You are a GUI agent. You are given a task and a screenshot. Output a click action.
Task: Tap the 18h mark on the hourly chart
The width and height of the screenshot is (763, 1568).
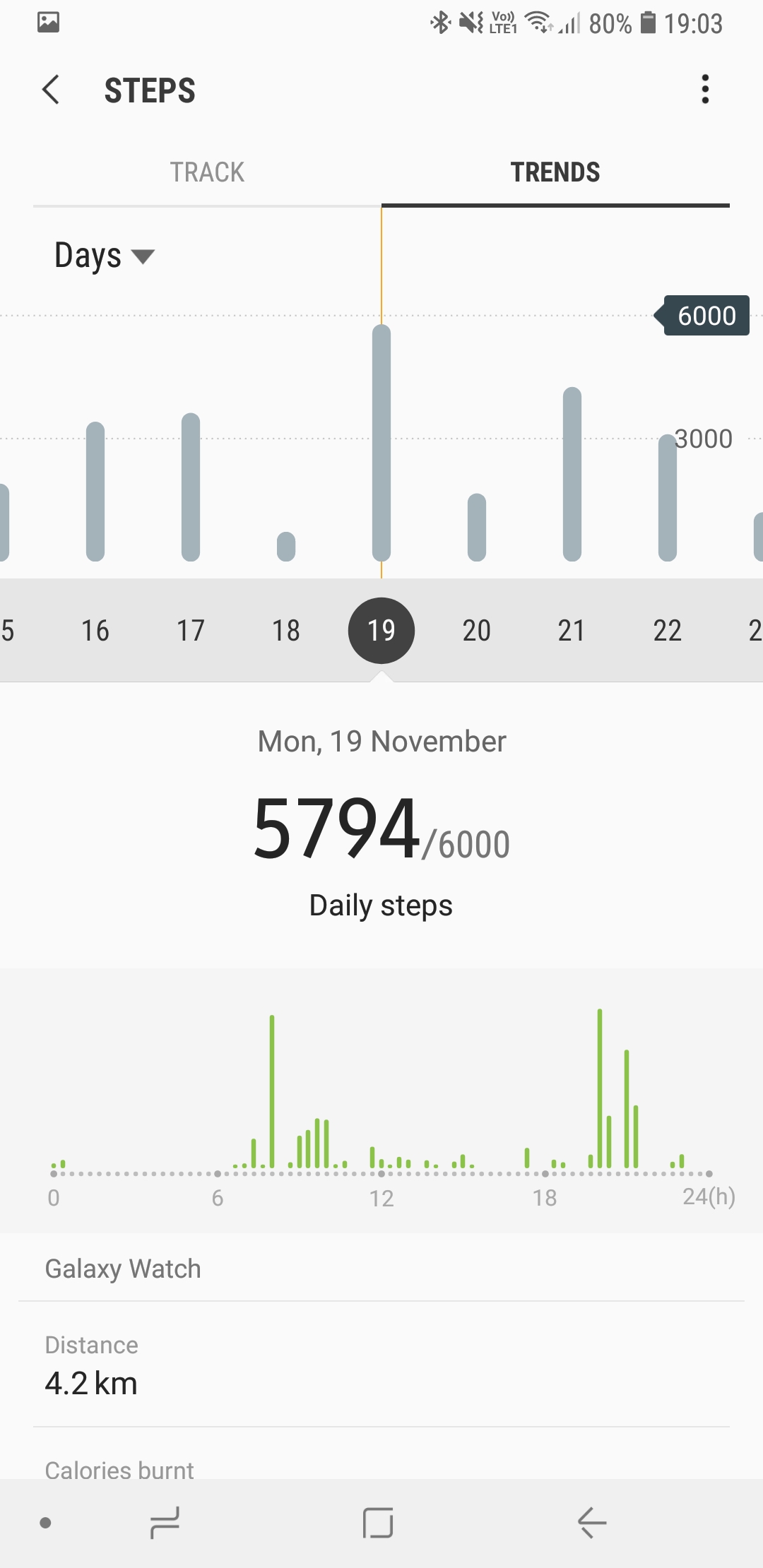tap(545, 1196)
